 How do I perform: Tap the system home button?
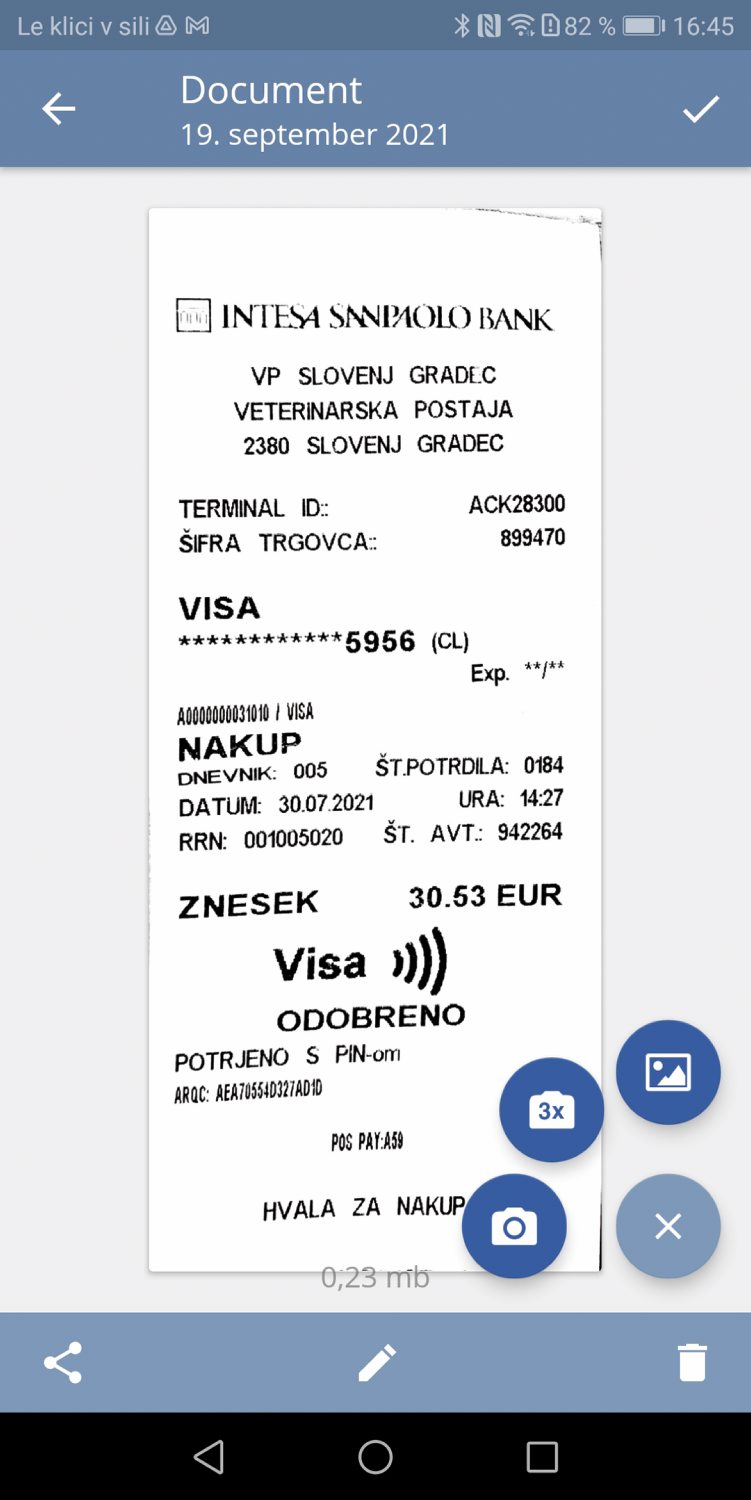pos(375,1457)
